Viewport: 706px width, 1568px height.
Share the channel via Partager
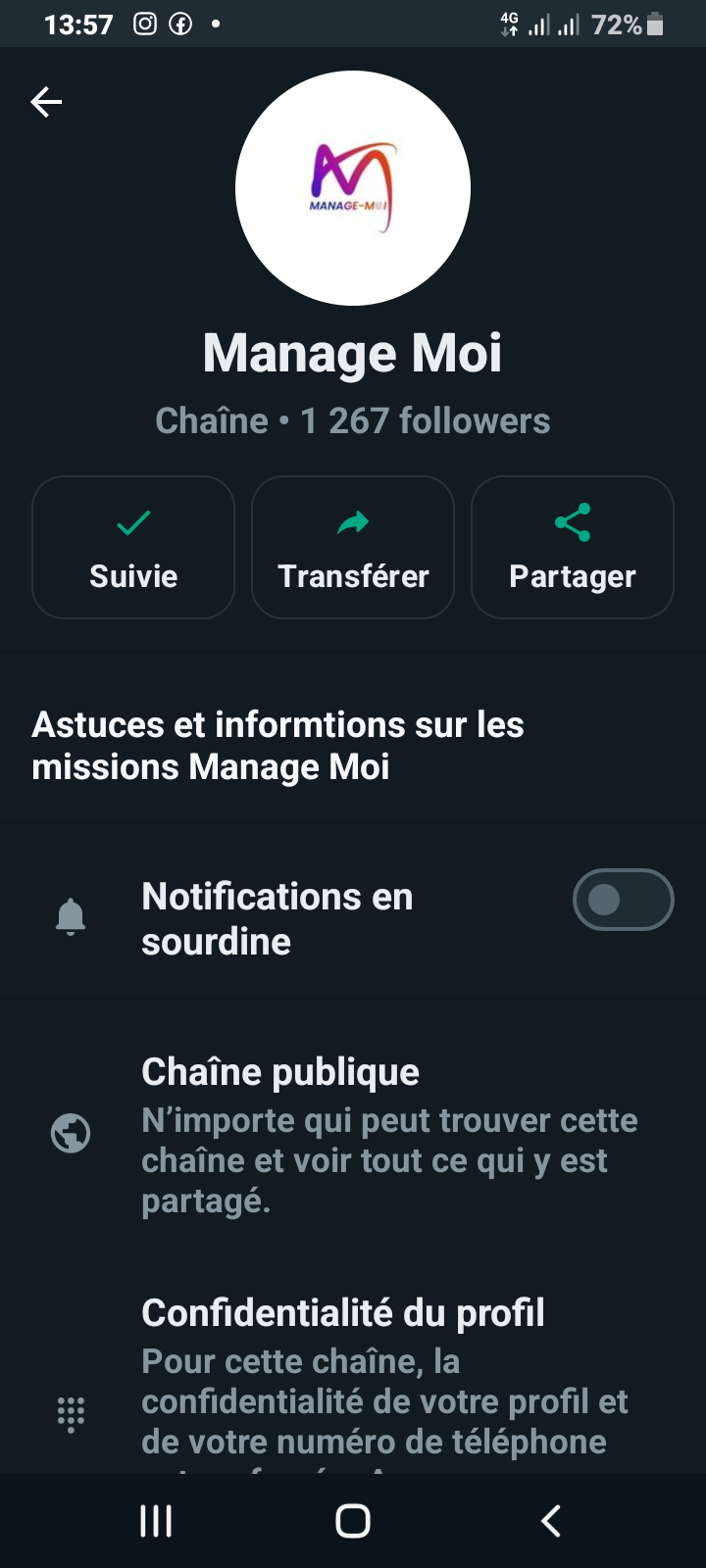573,548
